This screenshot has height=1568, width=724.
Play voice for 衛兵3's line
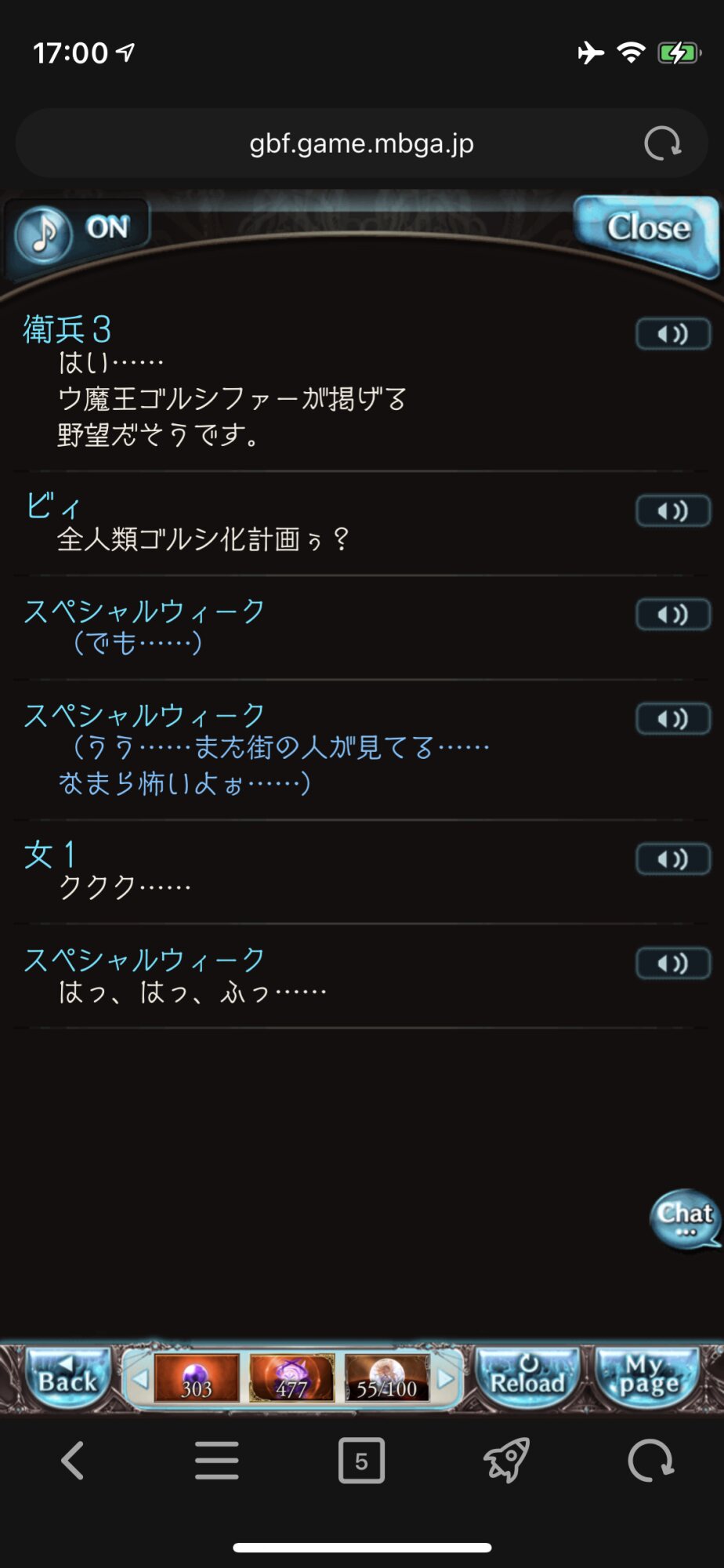pyautogui.click(x=672, y=334)
